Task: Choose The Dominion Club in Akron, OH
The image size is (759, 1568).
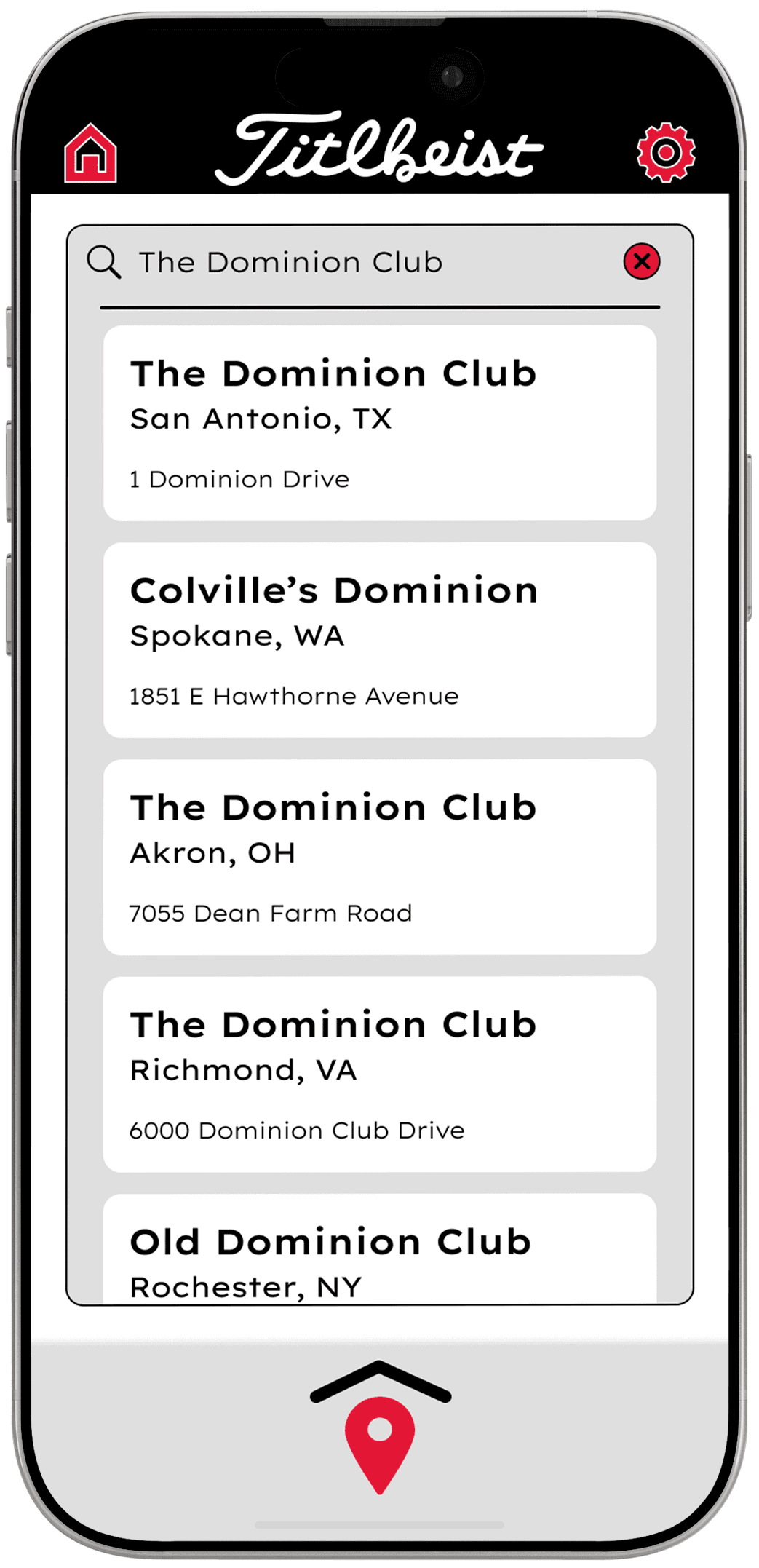Action: (380, 857)
